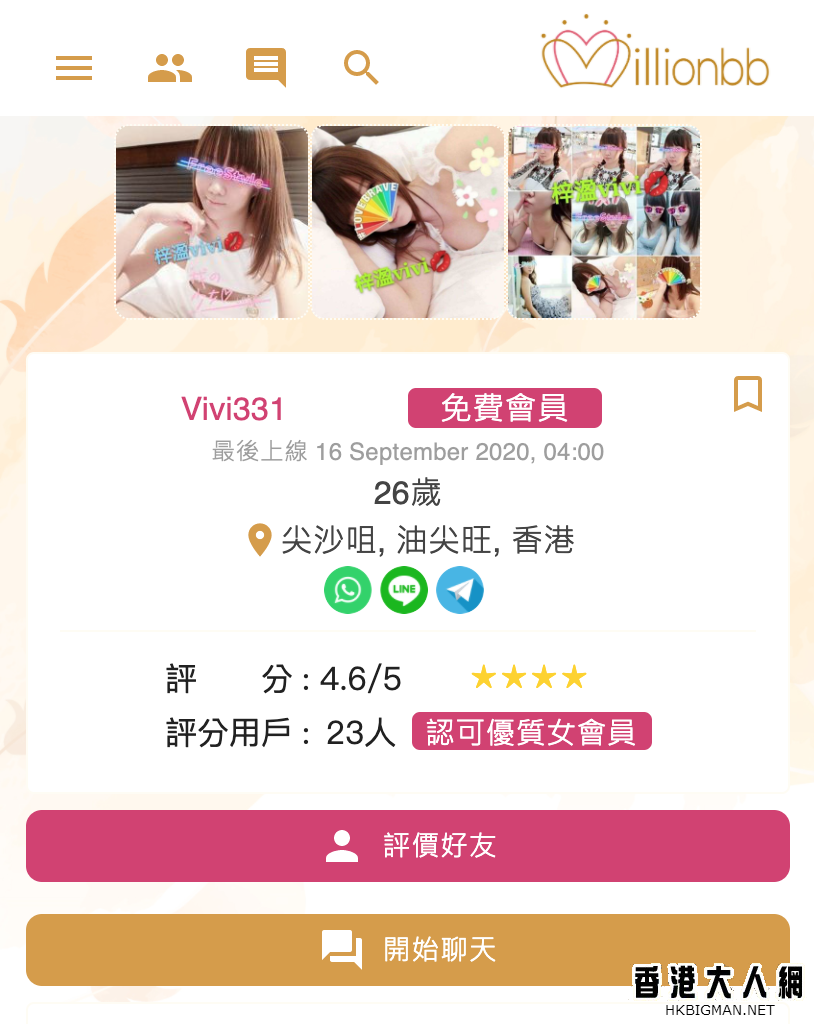Contact via Telegram icon
The image size is (814, 1024).
460,590
